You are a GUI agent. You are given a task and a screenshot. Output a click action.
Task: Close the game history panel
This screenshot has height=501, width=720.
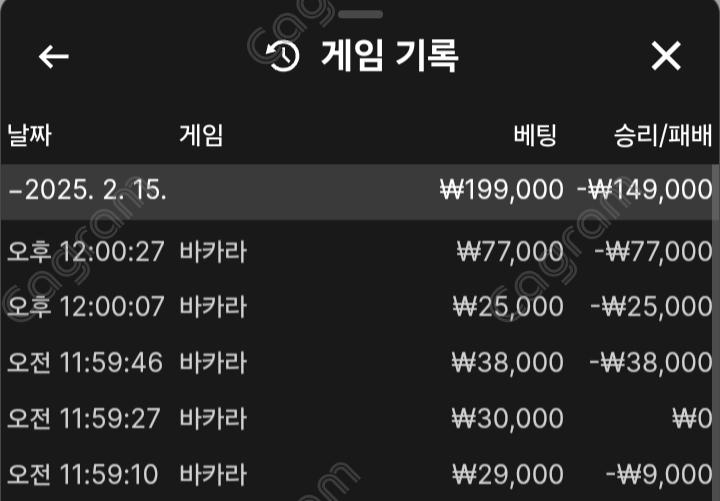[665, 56]
